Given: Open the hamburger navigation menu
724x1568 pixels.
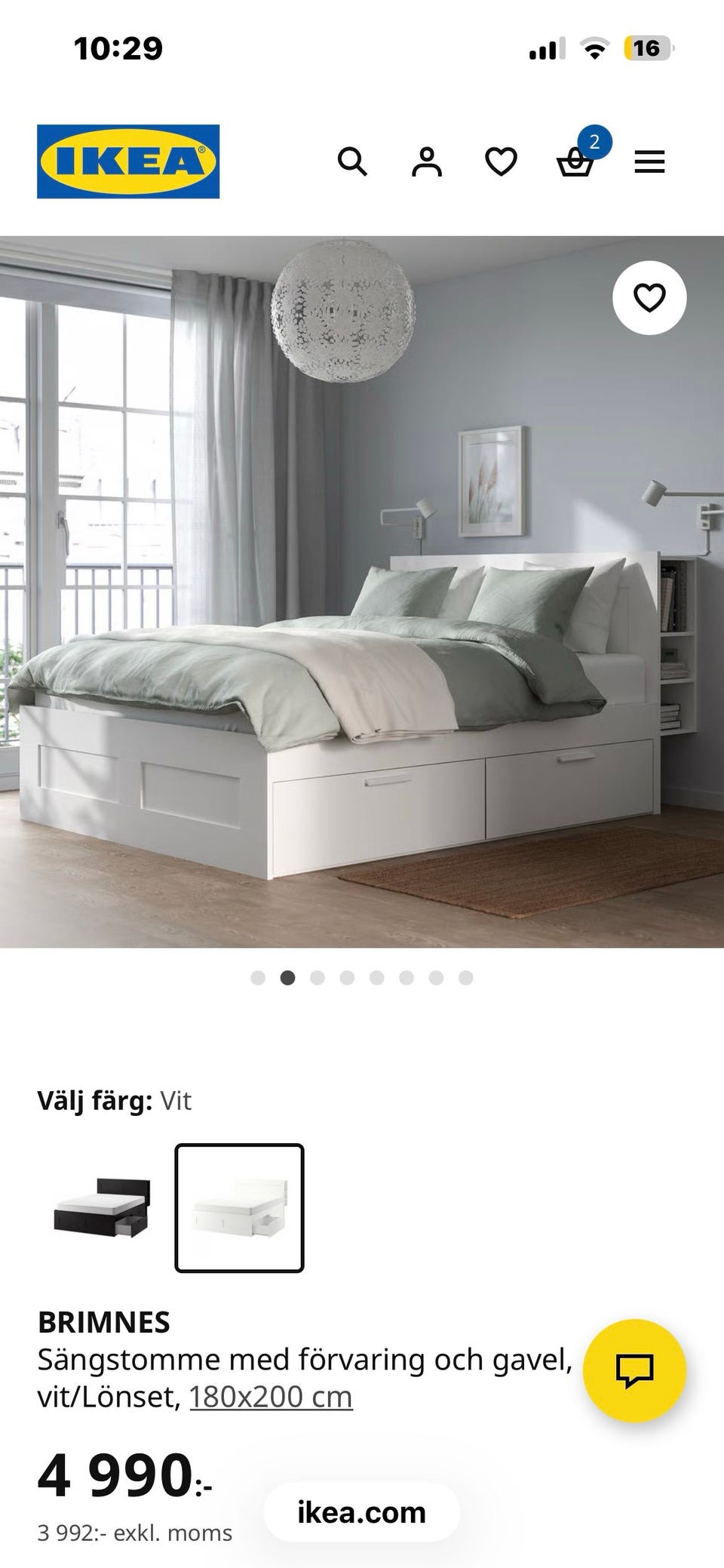Looking at the screenshot, I should pyautogui.click(x=649, y=161).
